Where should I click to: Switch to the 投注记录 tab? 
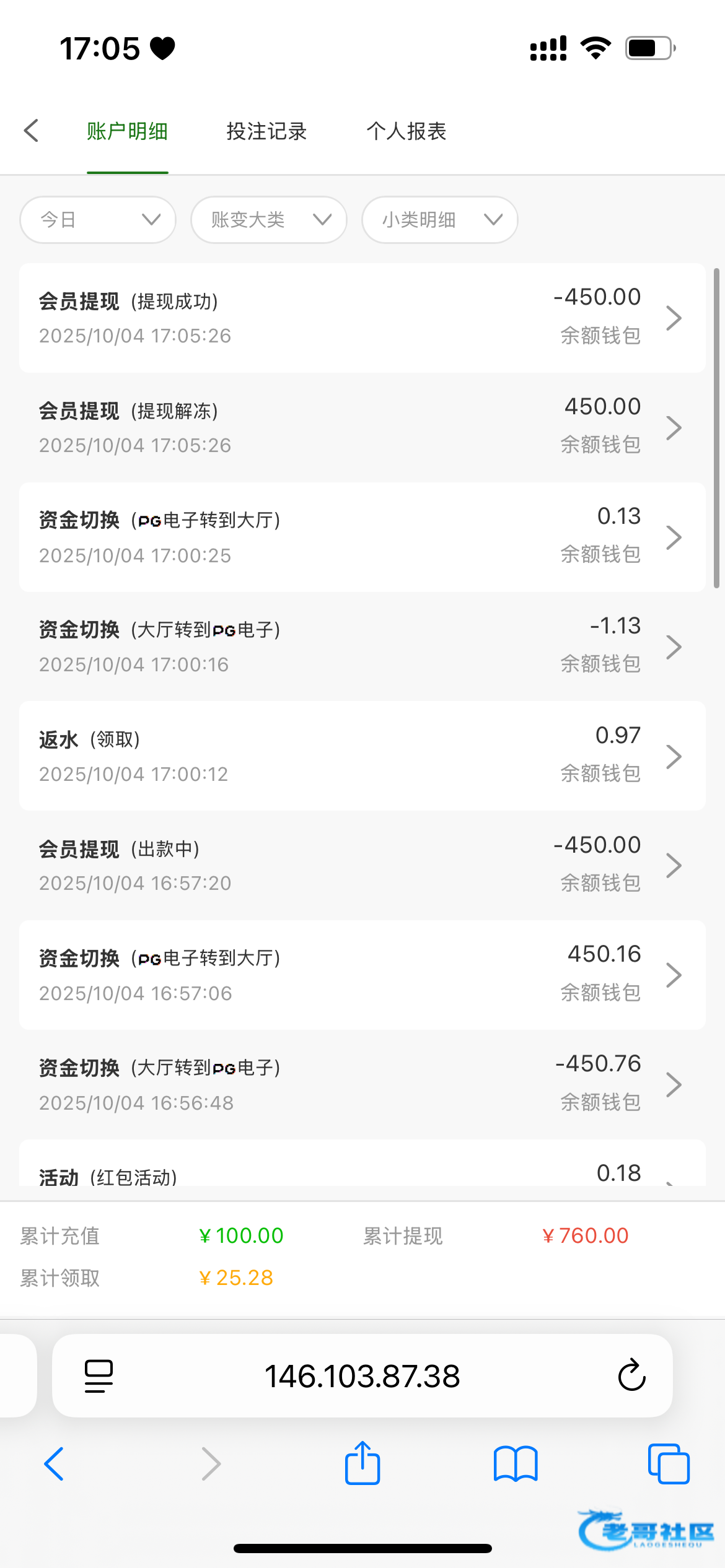point(266,131)
